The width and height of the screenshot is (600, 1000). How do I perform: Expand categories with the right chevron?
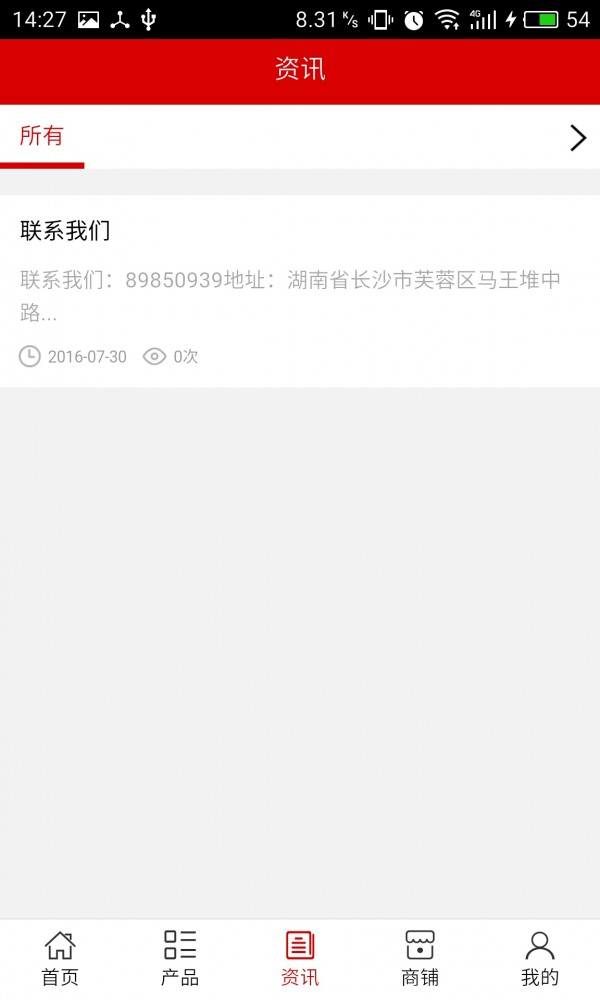(577, 138)
